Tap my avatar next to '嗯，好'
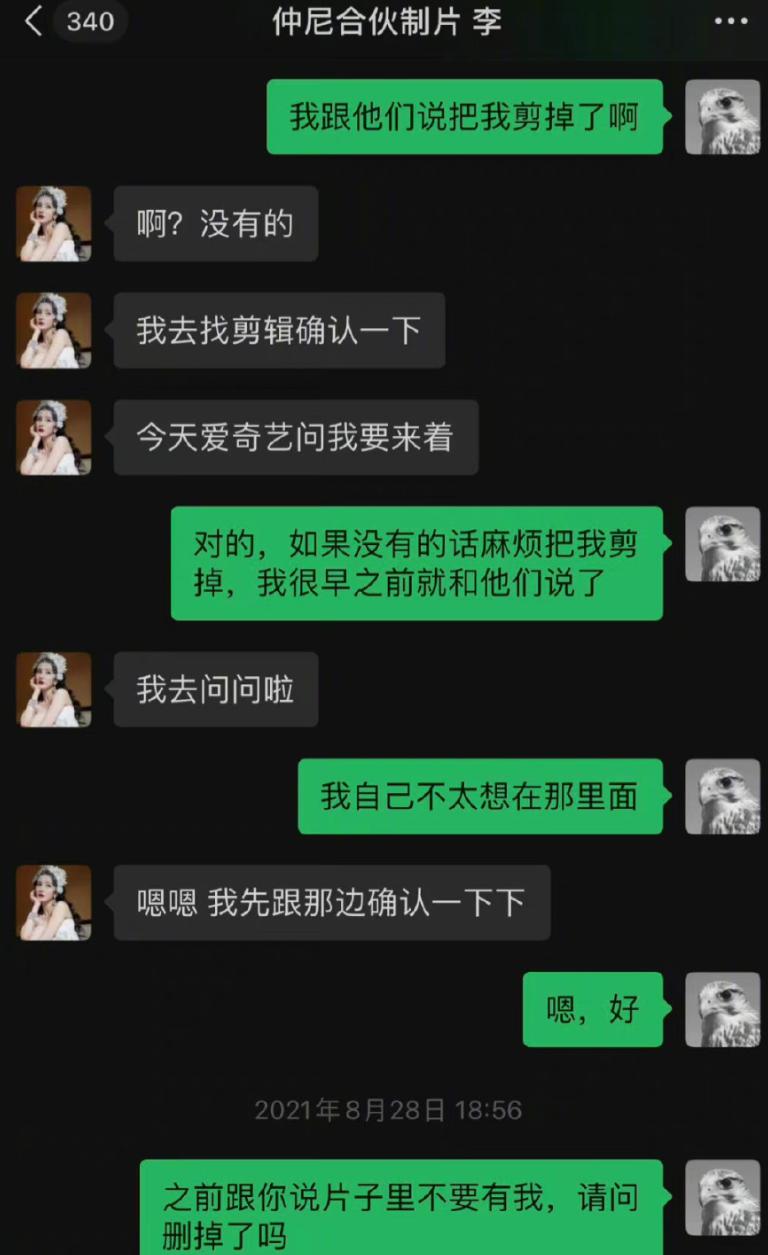 point(722,1009)
